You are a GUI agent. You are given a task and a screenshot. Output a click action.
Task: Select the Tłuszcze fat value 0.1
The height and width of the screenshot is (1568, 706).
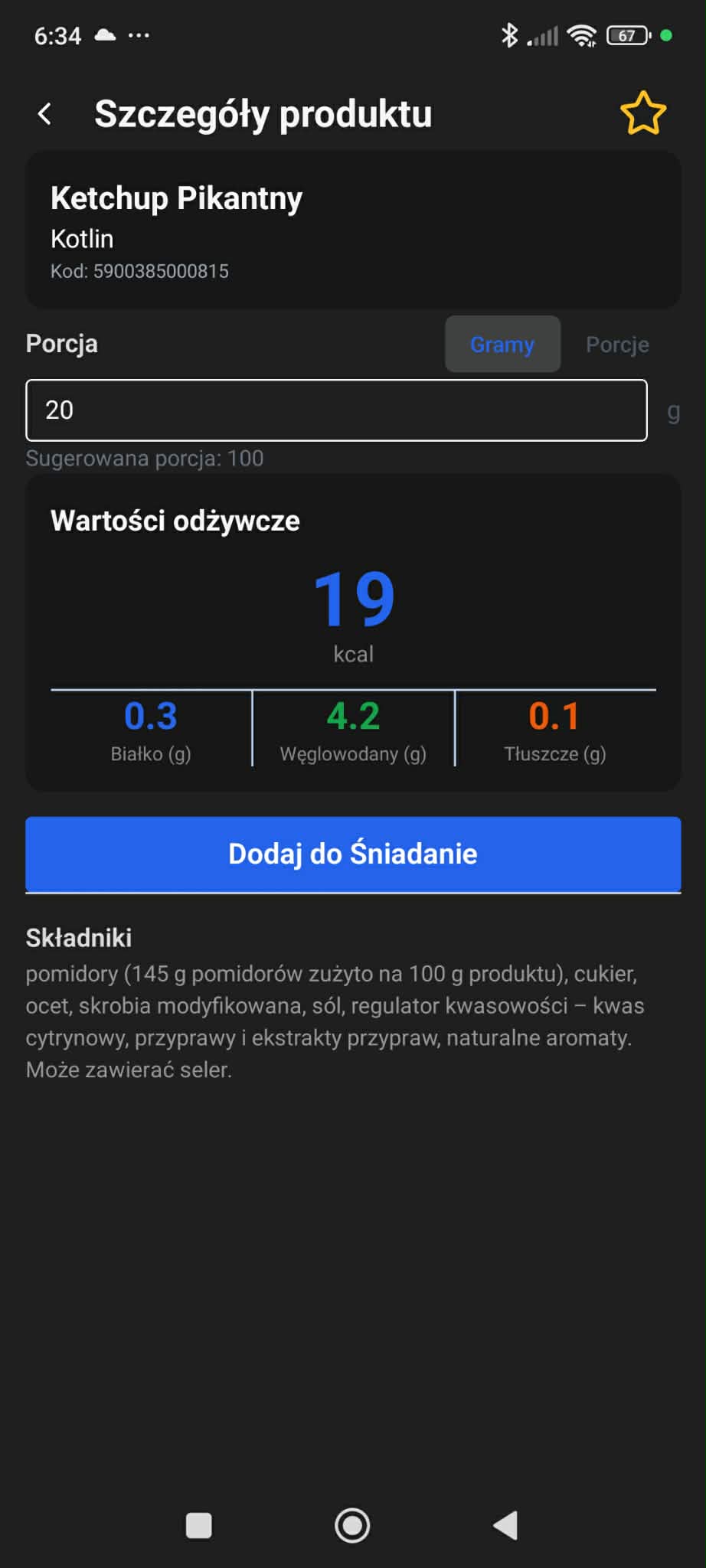(x=554, y=717)
